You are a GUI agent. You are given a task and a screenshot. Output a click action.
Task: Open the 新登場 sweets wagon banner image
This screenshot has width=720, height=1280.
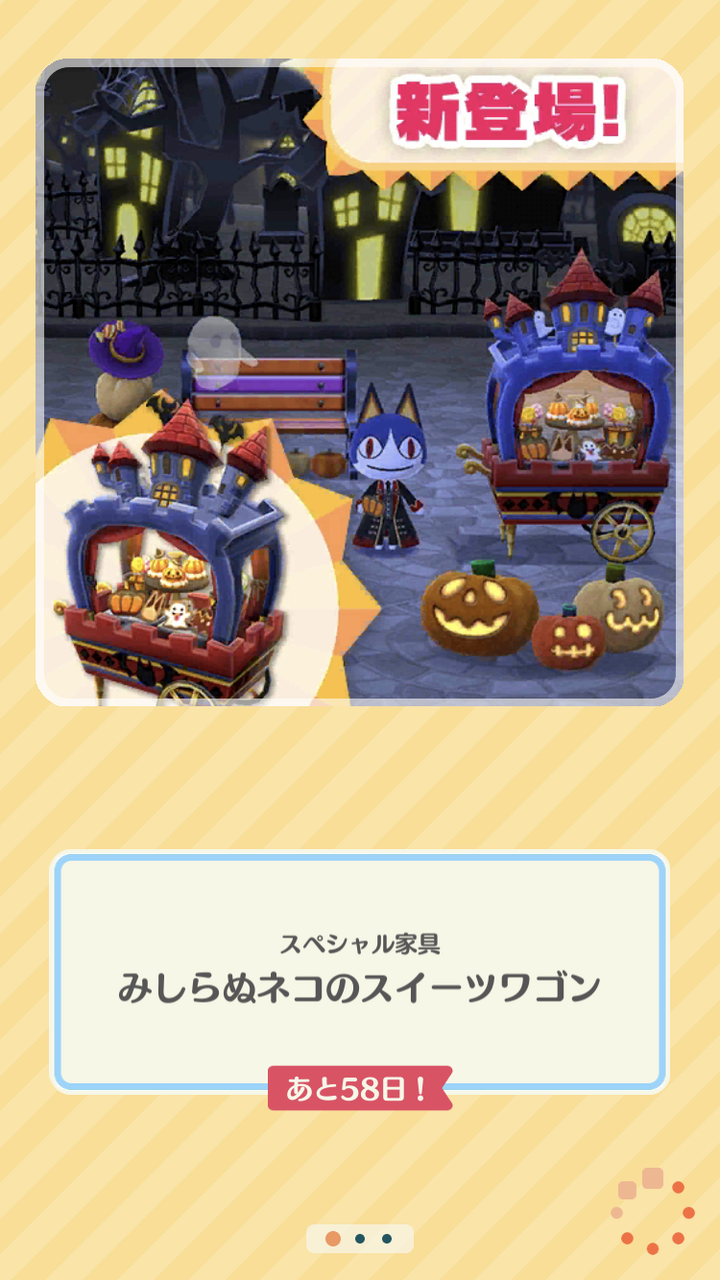[x=360, y=382]
